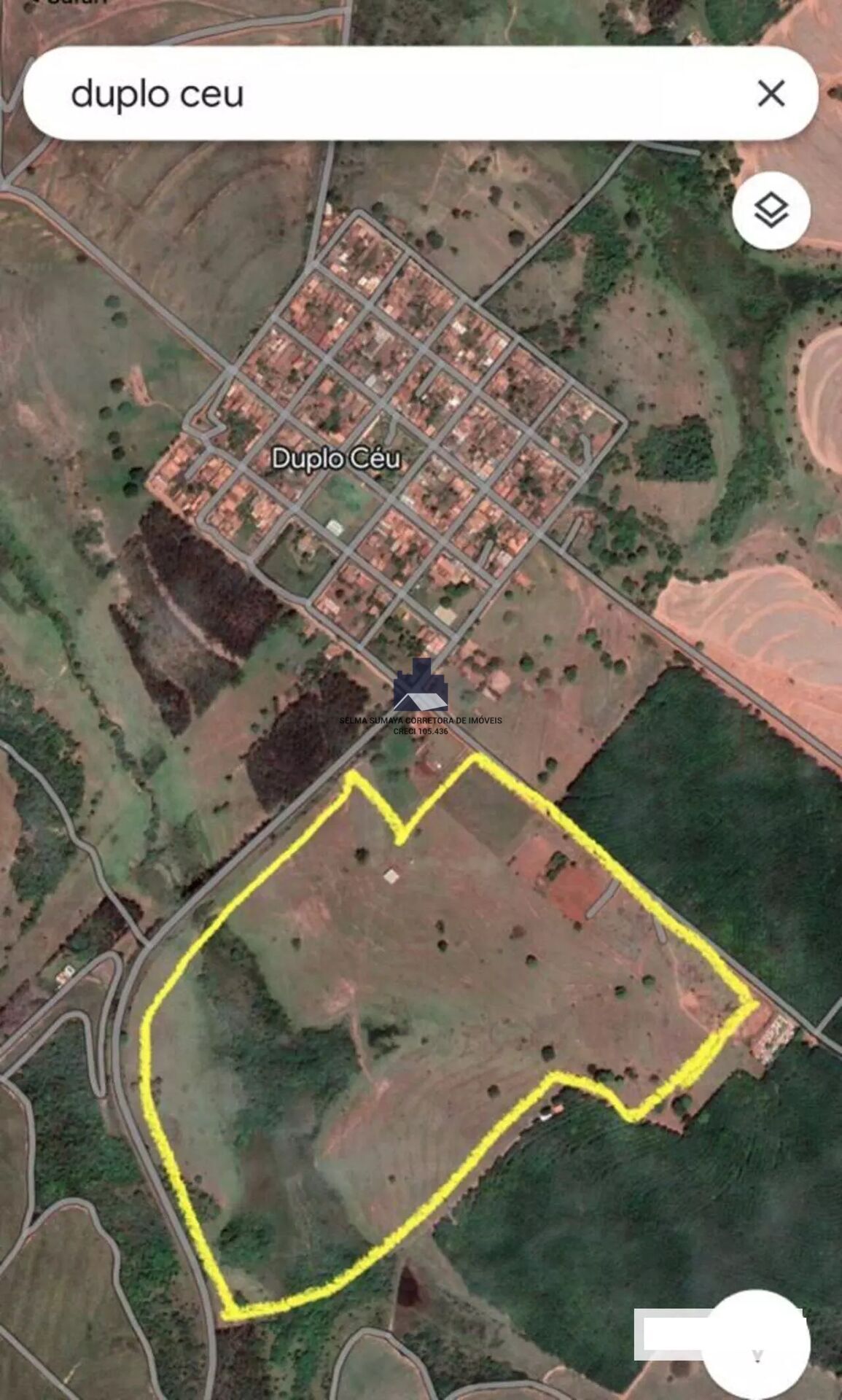This screenshot has height=1400, width=842.
Task: Open the map layers selector
Action: [771, 211]
